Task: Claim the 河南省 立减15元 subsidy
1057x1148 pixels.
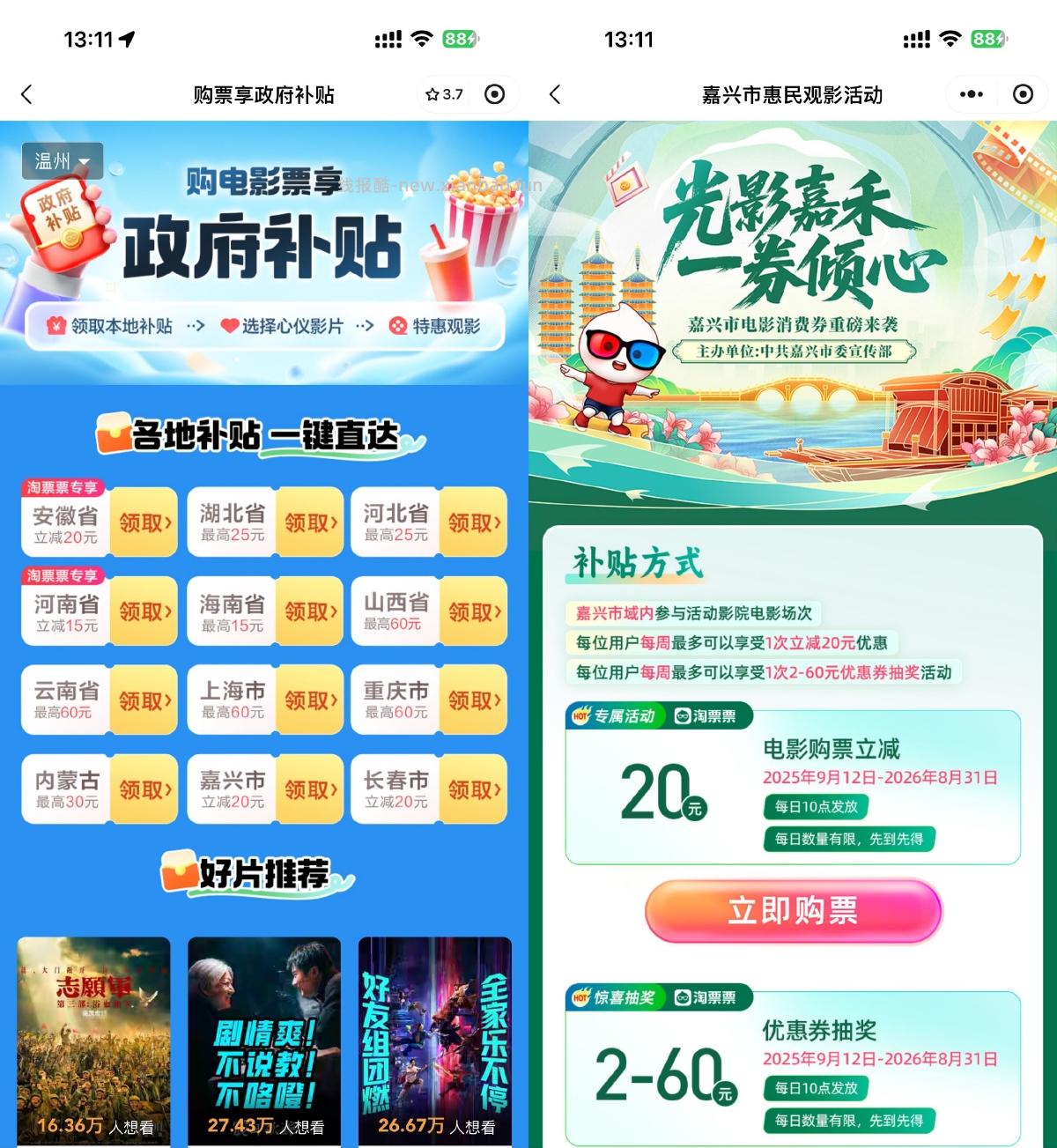Action: [144, 611]
